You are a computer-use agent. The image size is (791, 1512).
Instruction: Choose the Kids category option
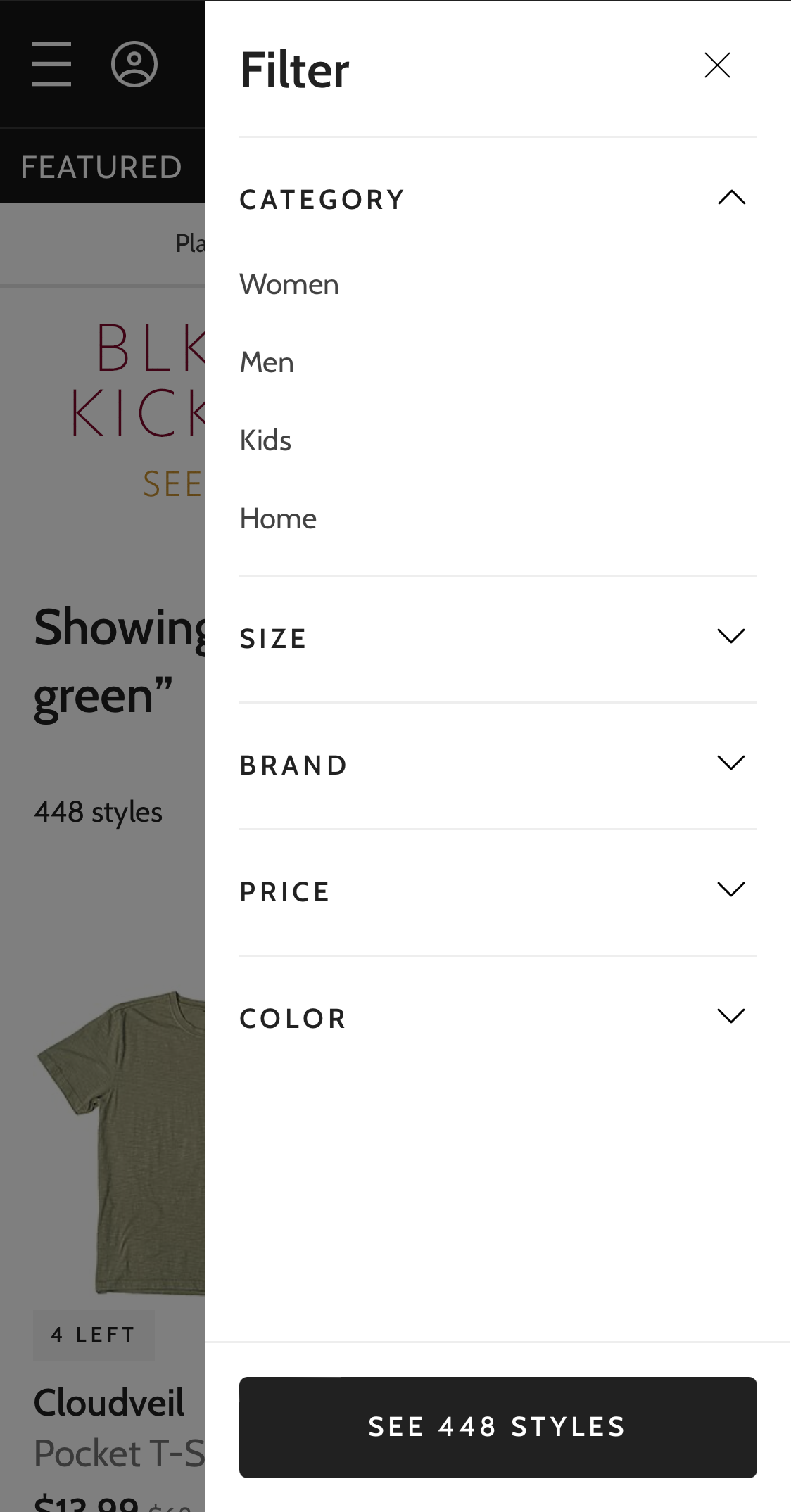point(265,440)
